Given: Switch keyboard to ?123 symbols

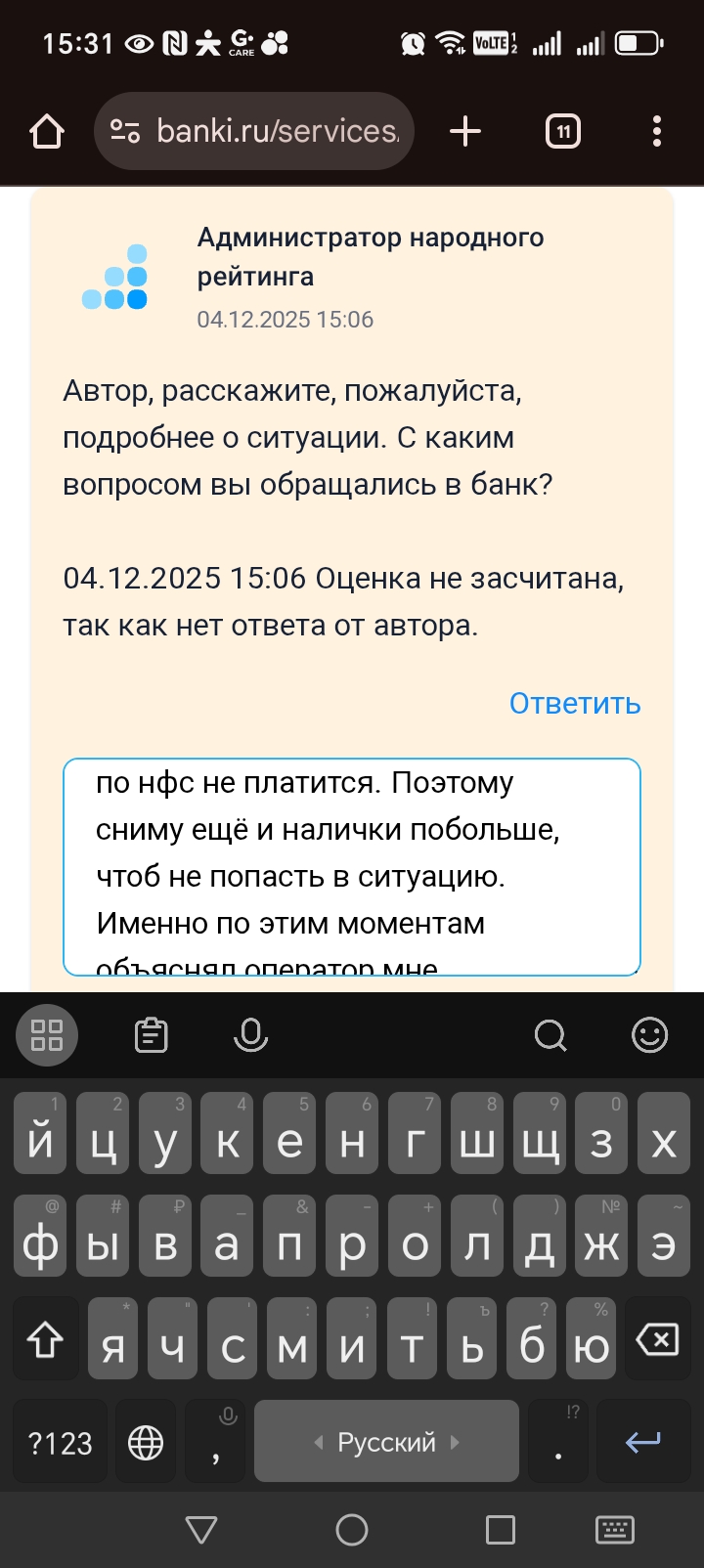Looking at the screenshot, I should [x=60, y=1443].
